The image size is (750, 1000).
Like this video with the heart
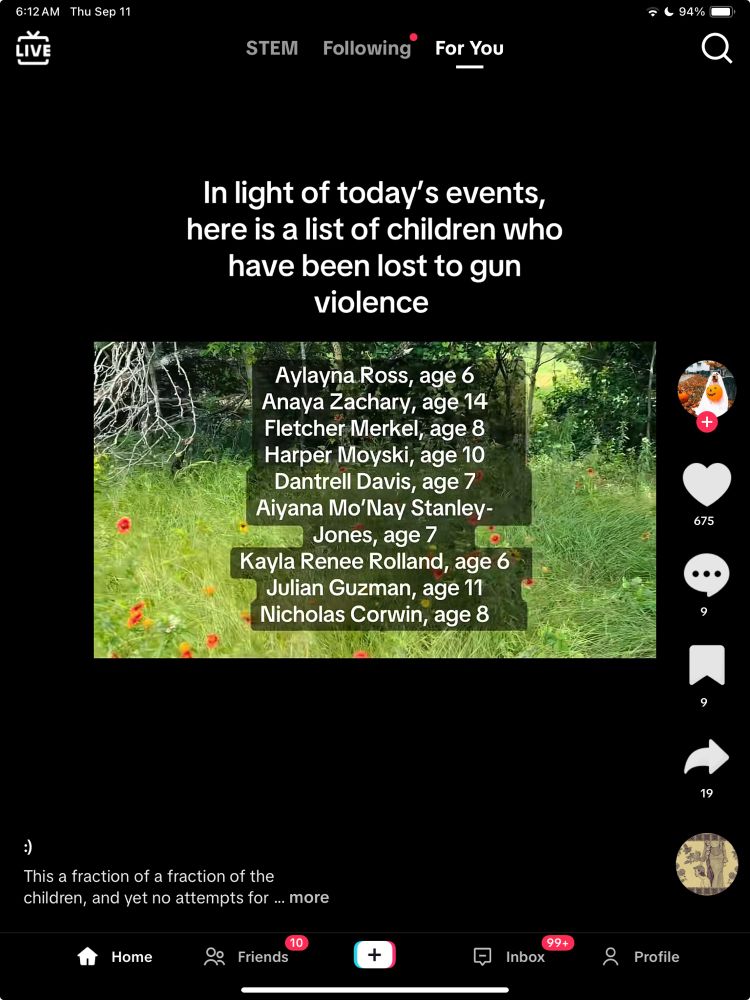(706, 485)
